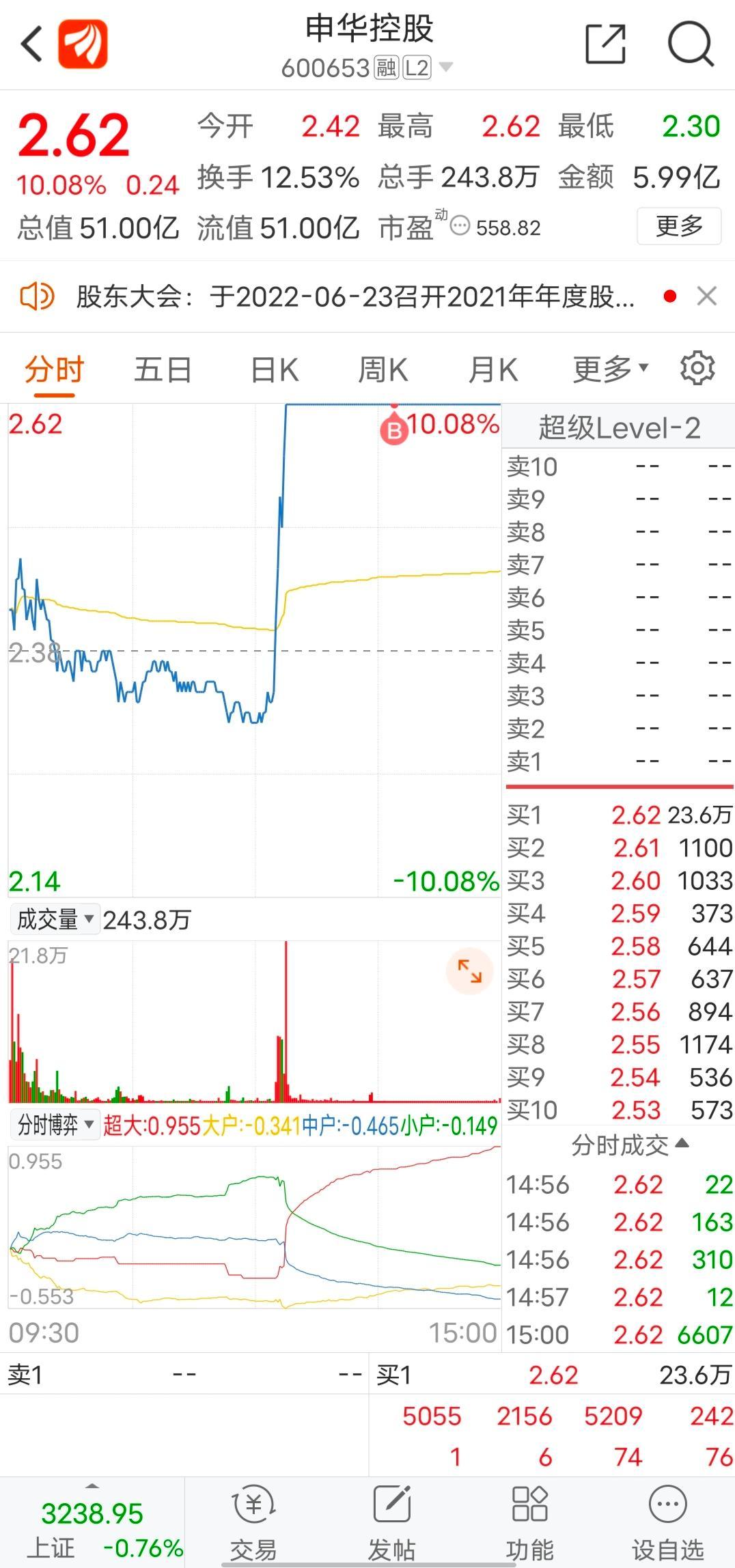This screenshot has height=1568, width=735.
Task: Open chart settings gear
Action: 697,368
